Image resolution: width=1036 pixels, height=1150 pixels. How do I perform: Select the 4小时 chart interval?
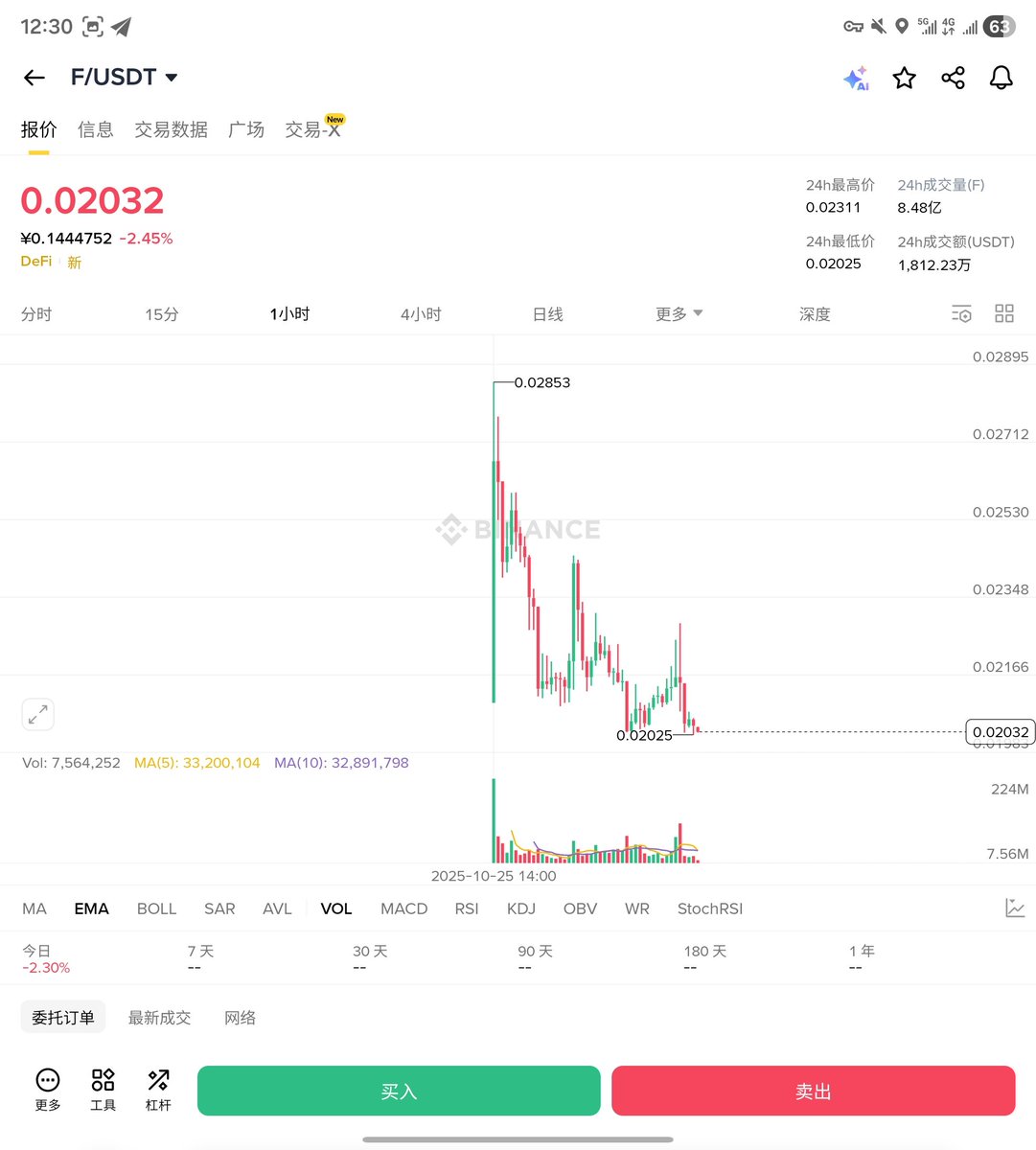click(421, 314)
